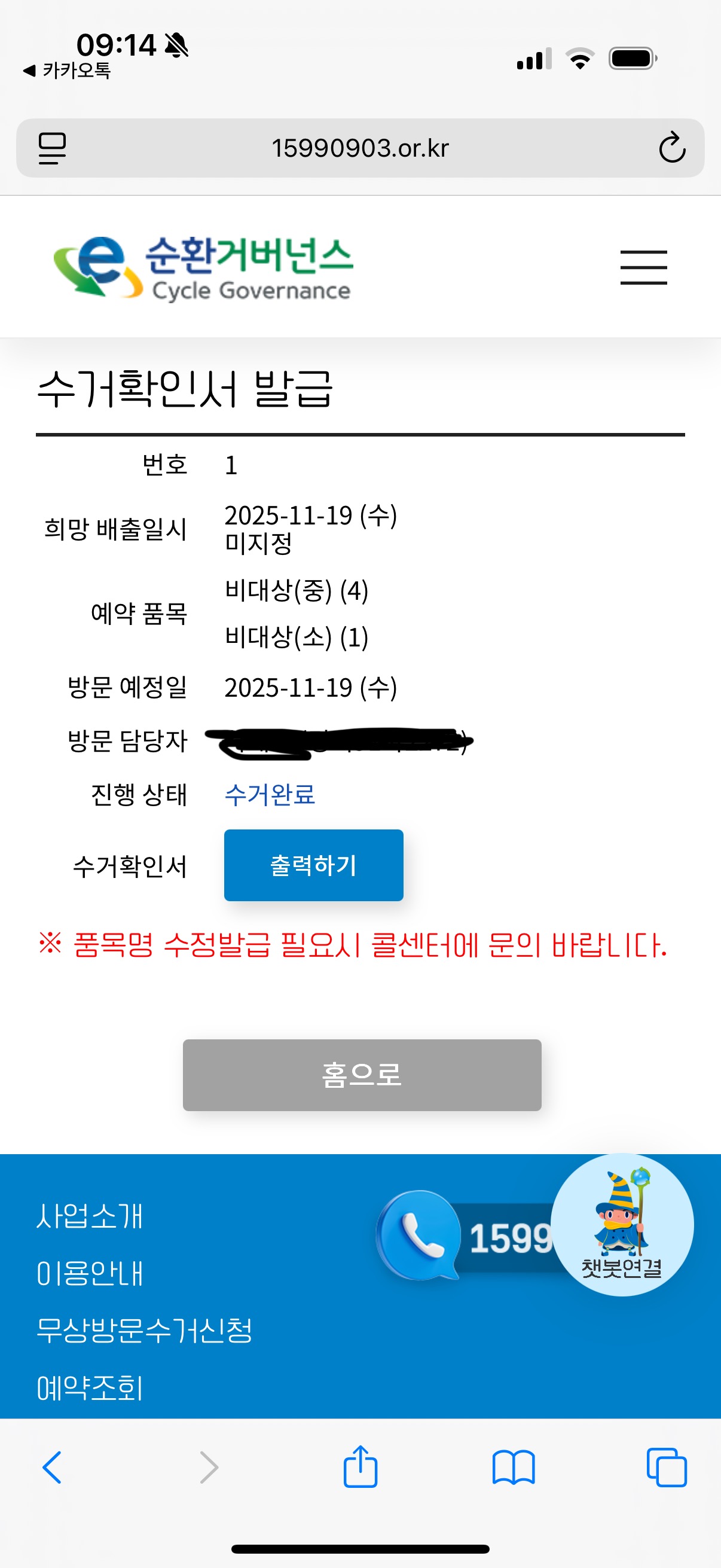Open 사업소개 footer link

pos(90,1216)
